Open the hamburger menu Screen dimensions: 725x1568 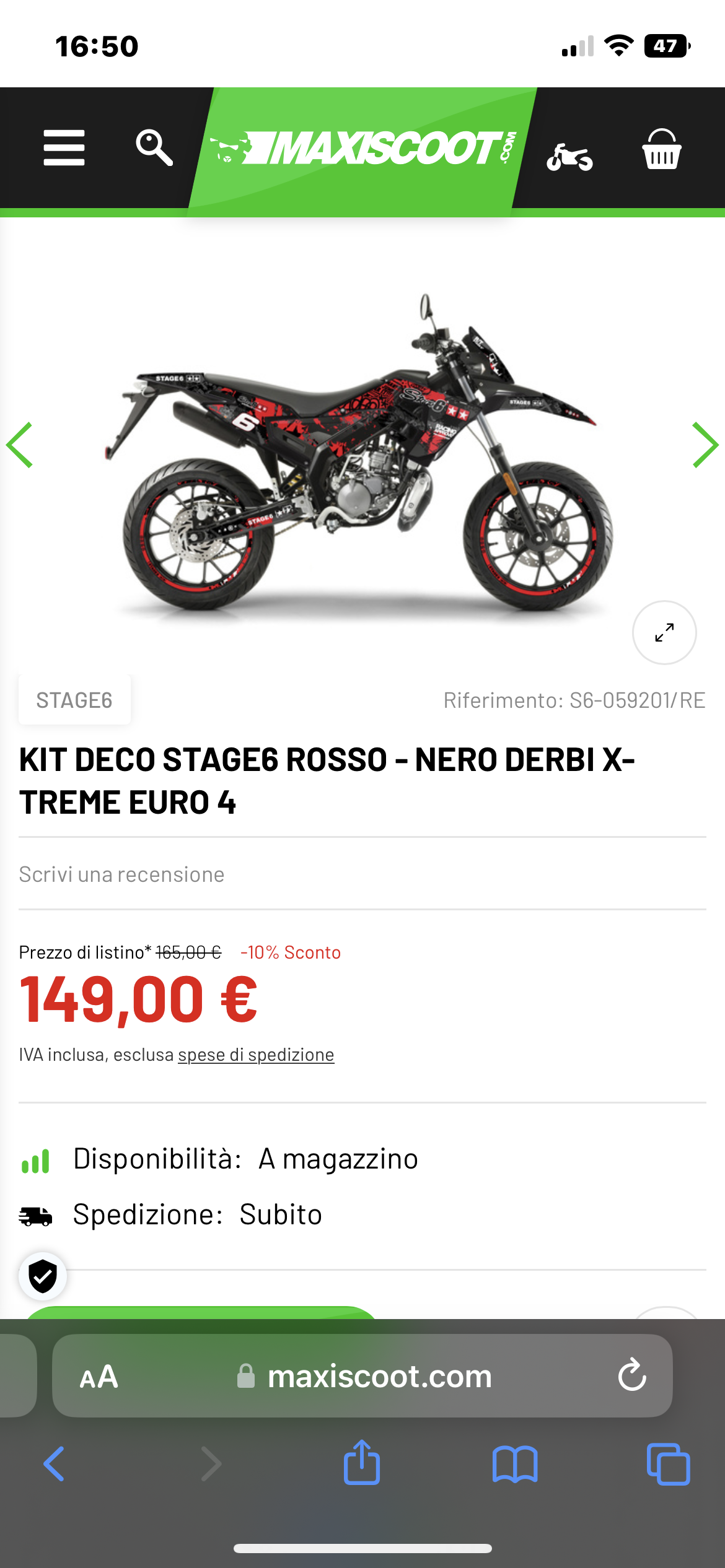coord(64,147)
